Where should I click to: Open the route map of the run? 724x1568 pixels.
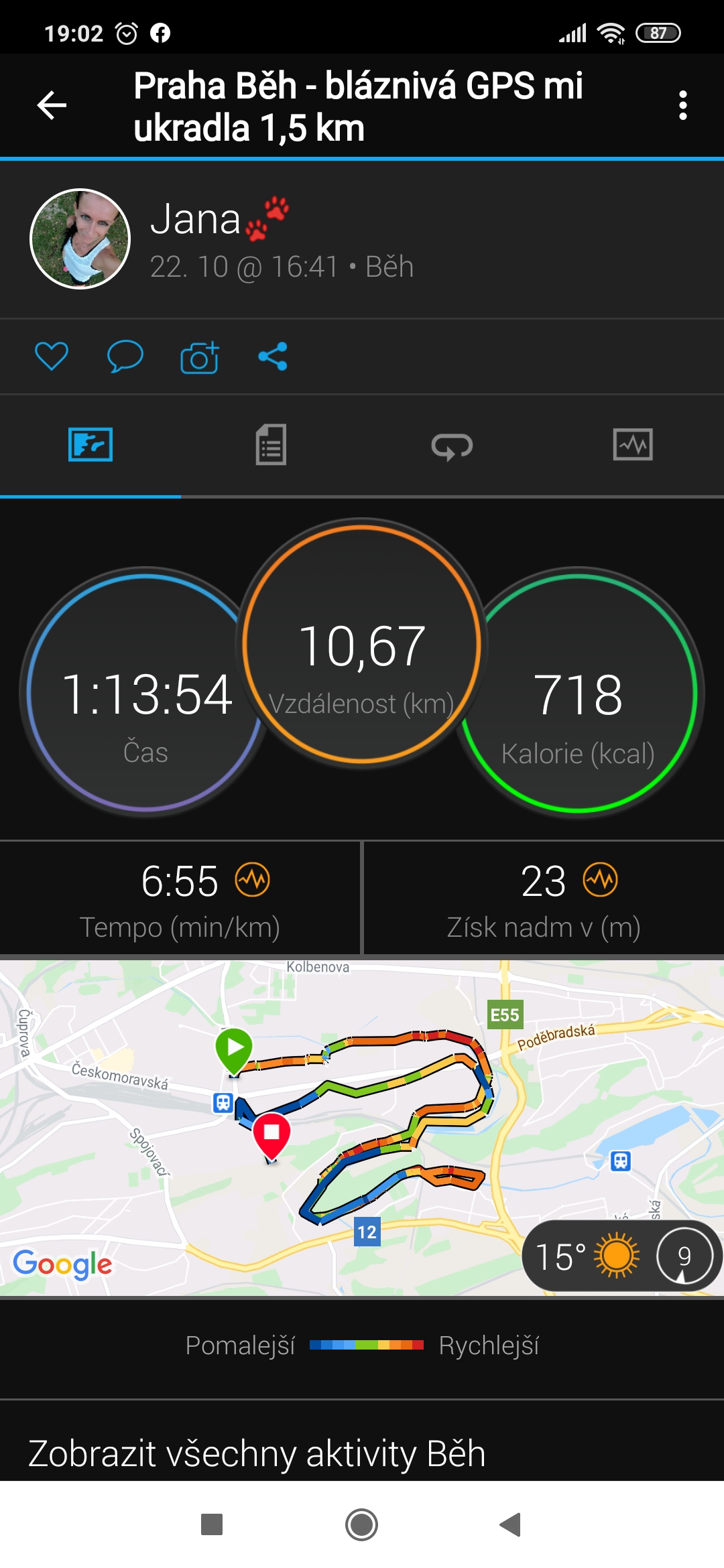point(362,1127)
